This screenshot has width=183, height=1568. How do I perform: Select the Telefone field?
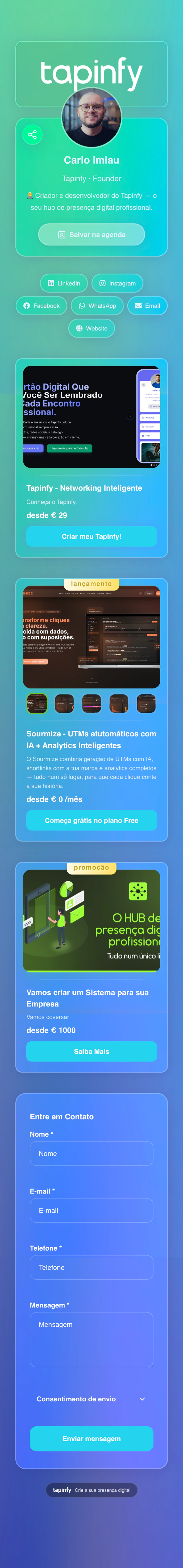tap(91, 1267)
